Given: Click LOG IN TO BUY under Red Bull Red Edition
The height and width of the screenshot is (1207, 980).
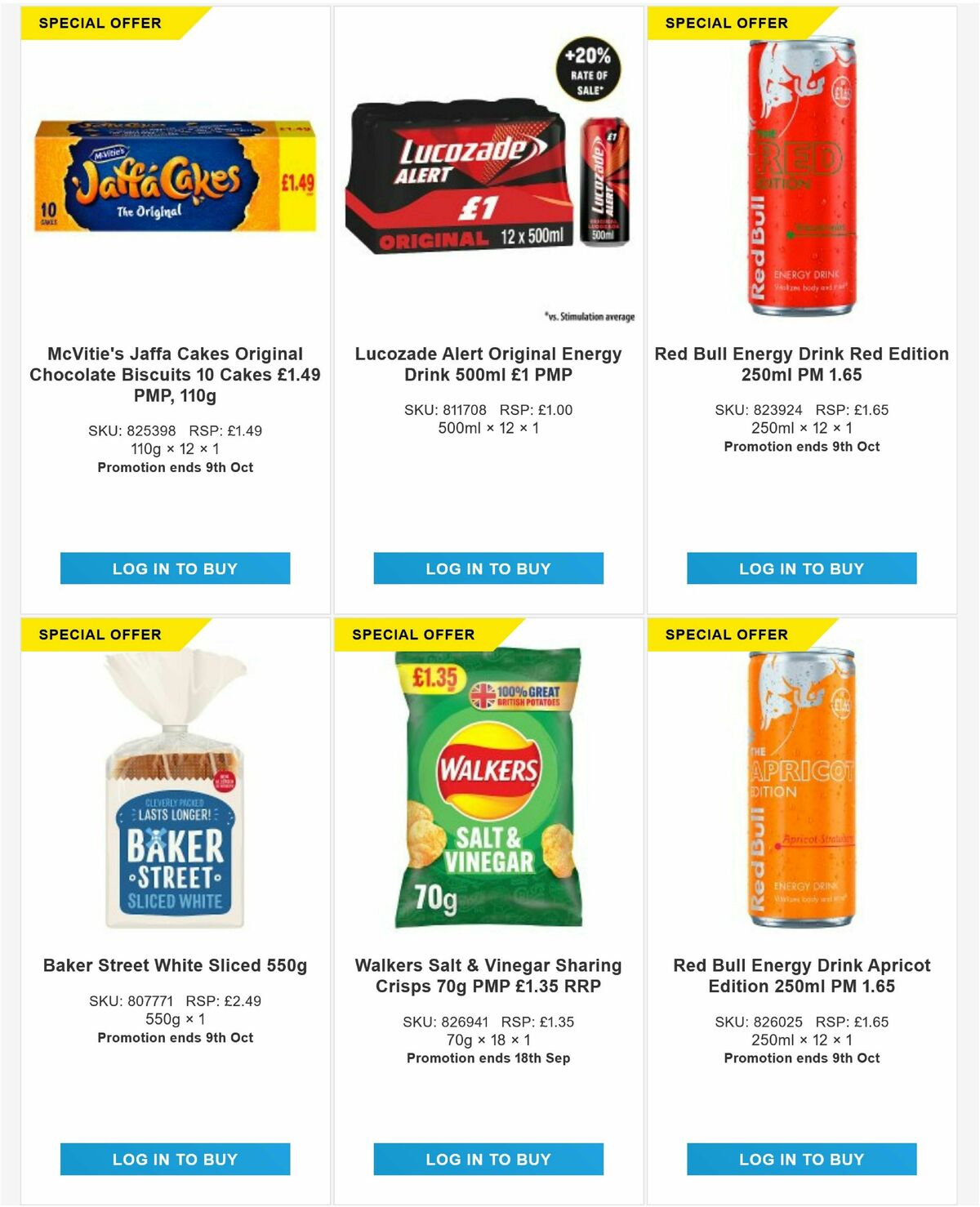Looking at the screenshot, I should 804,568.
